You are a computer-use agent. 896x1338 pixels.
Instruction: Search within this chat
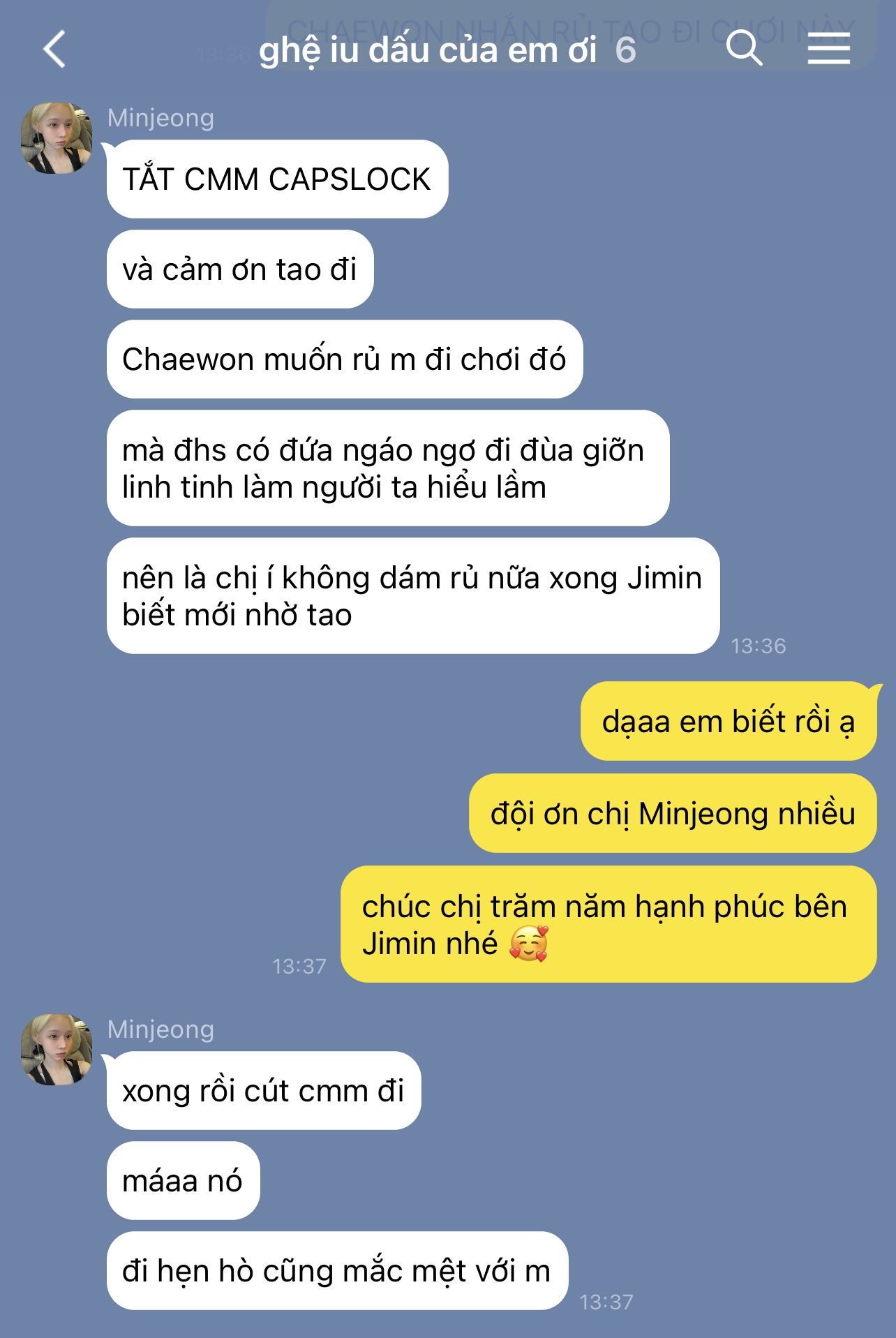744,50
